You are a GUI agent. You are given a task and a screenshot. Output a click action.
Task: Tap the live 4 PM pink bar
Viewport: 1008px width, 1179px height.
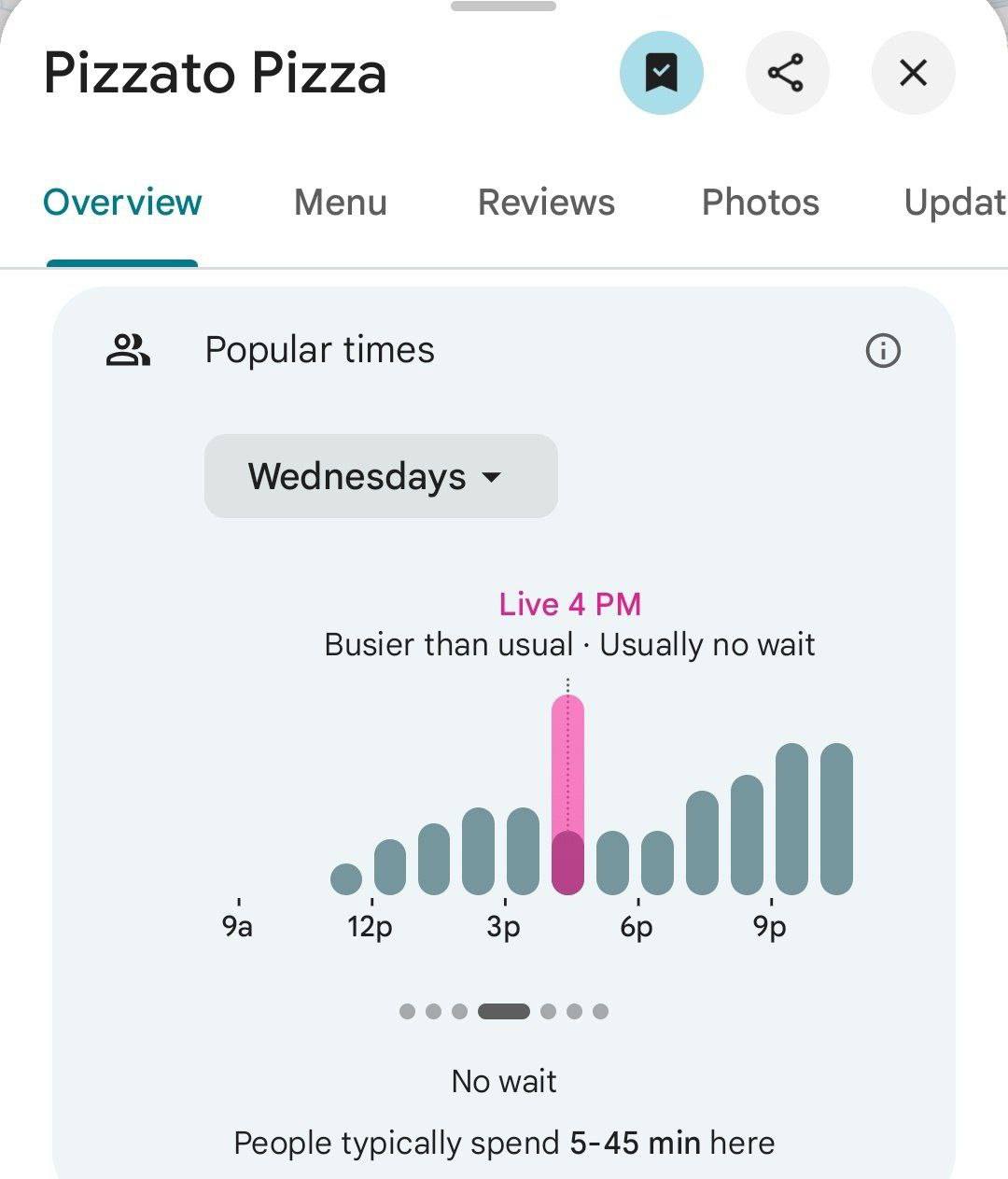pyautogui.click(x=567, y=793)
